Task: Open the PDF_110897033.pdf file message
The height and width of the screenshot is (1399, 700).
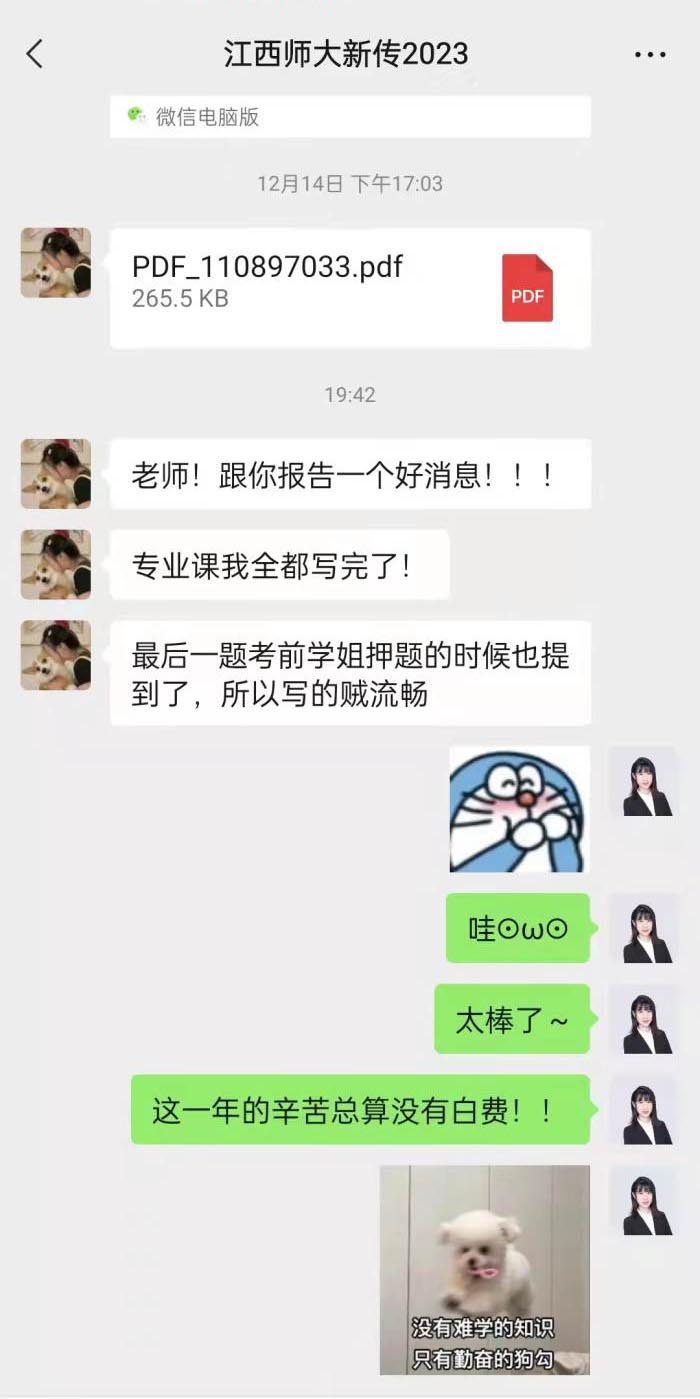Action: pos(350,288)
